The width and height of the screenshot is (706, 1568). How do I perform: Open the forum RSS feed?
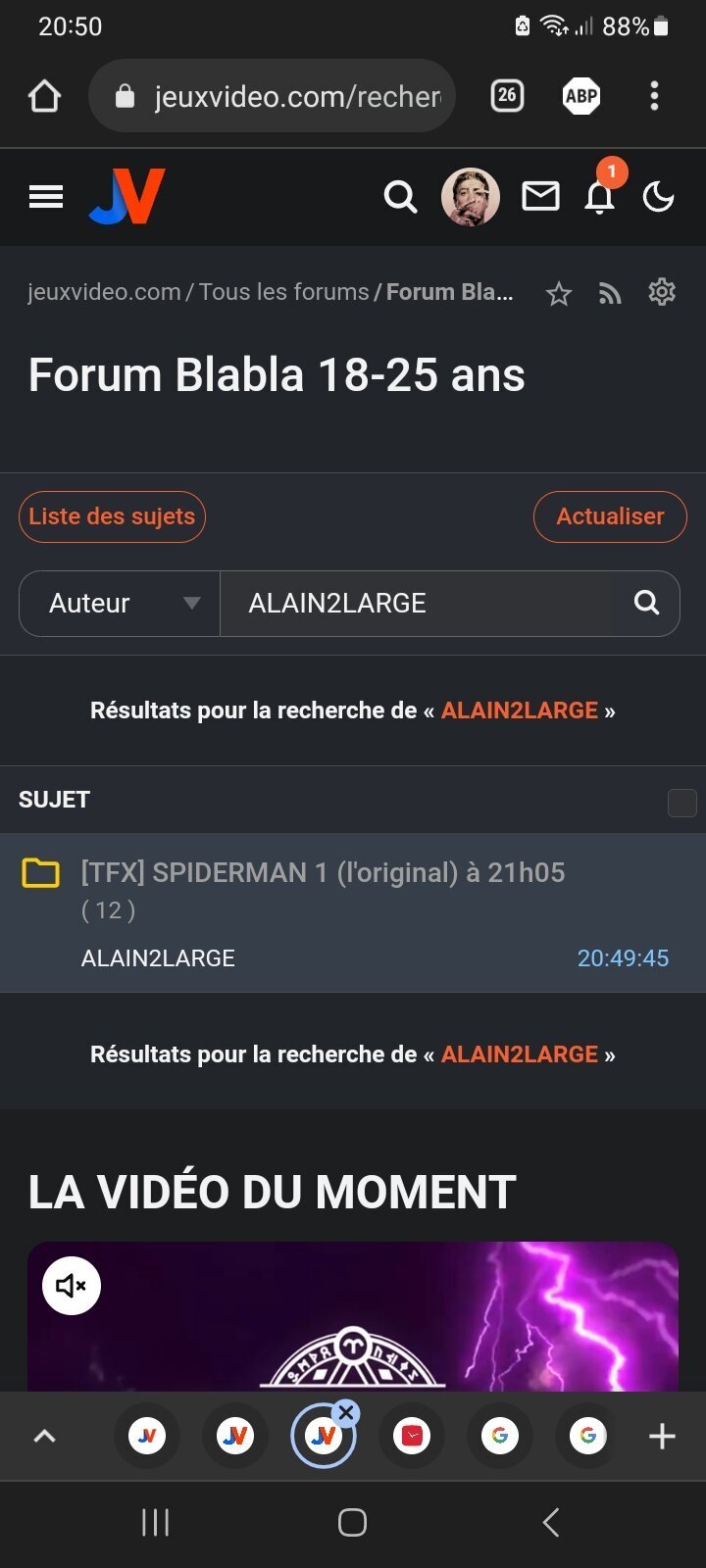[x=610, y=293]
